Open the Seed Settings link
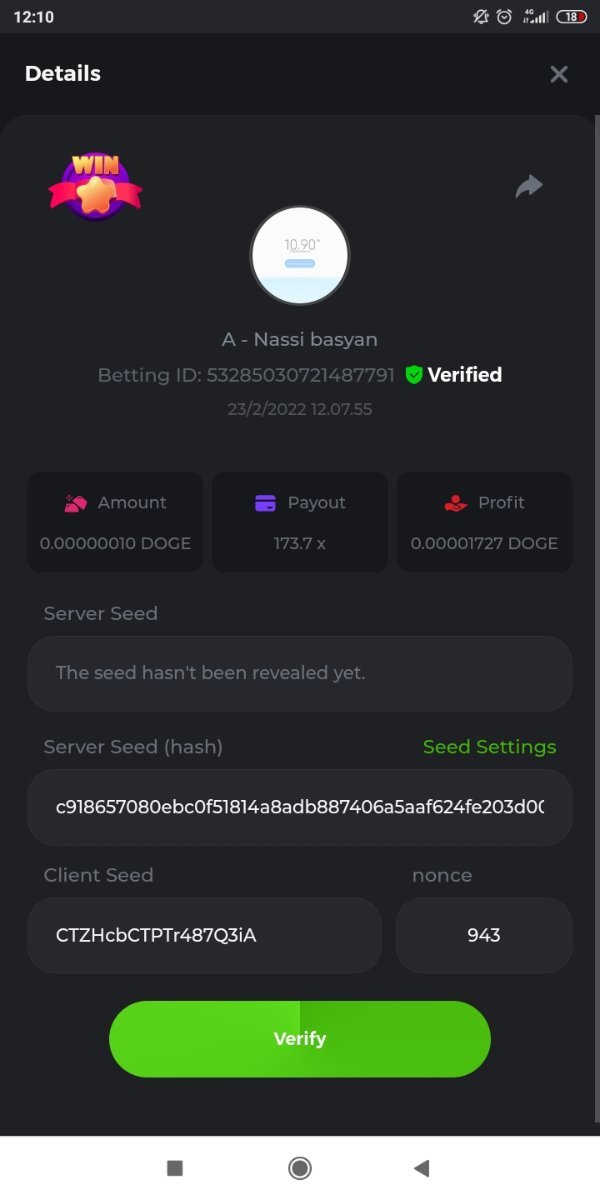This screenshot has width=600, height=1200. pos(489,747)
